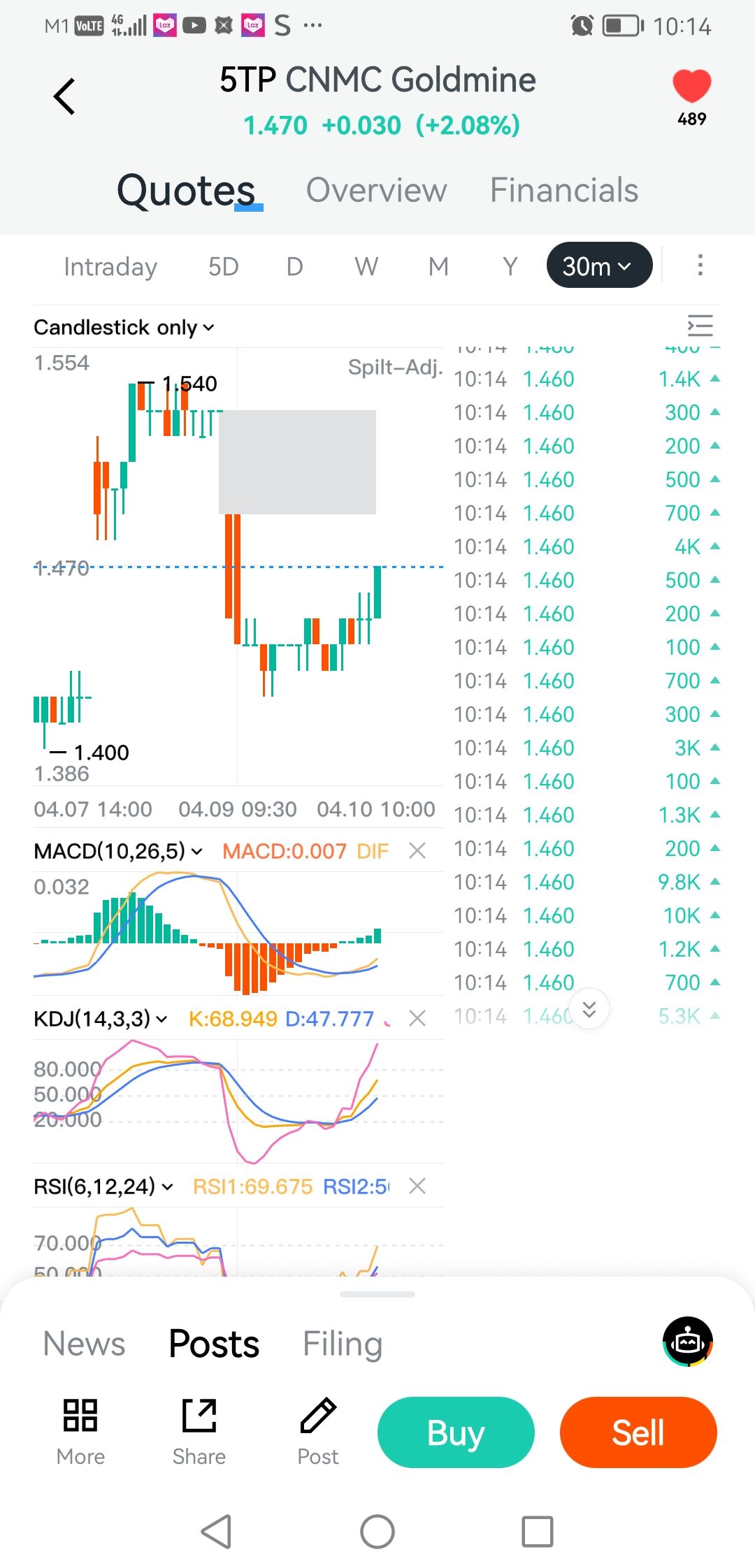Expand the Candlestick only dropdown

[x=124, y=327]
